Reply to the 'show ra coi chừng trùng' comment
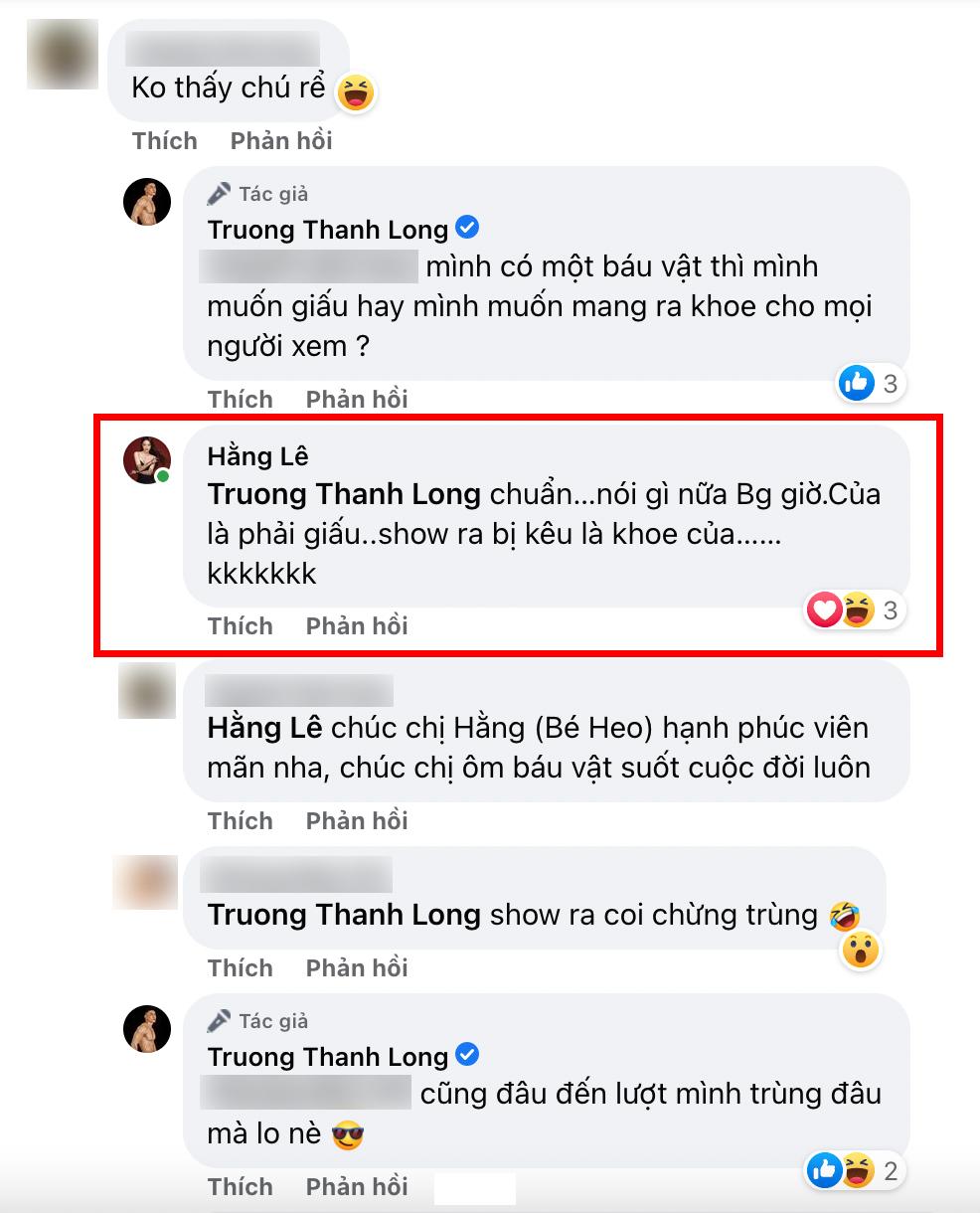 click(357, 968)
